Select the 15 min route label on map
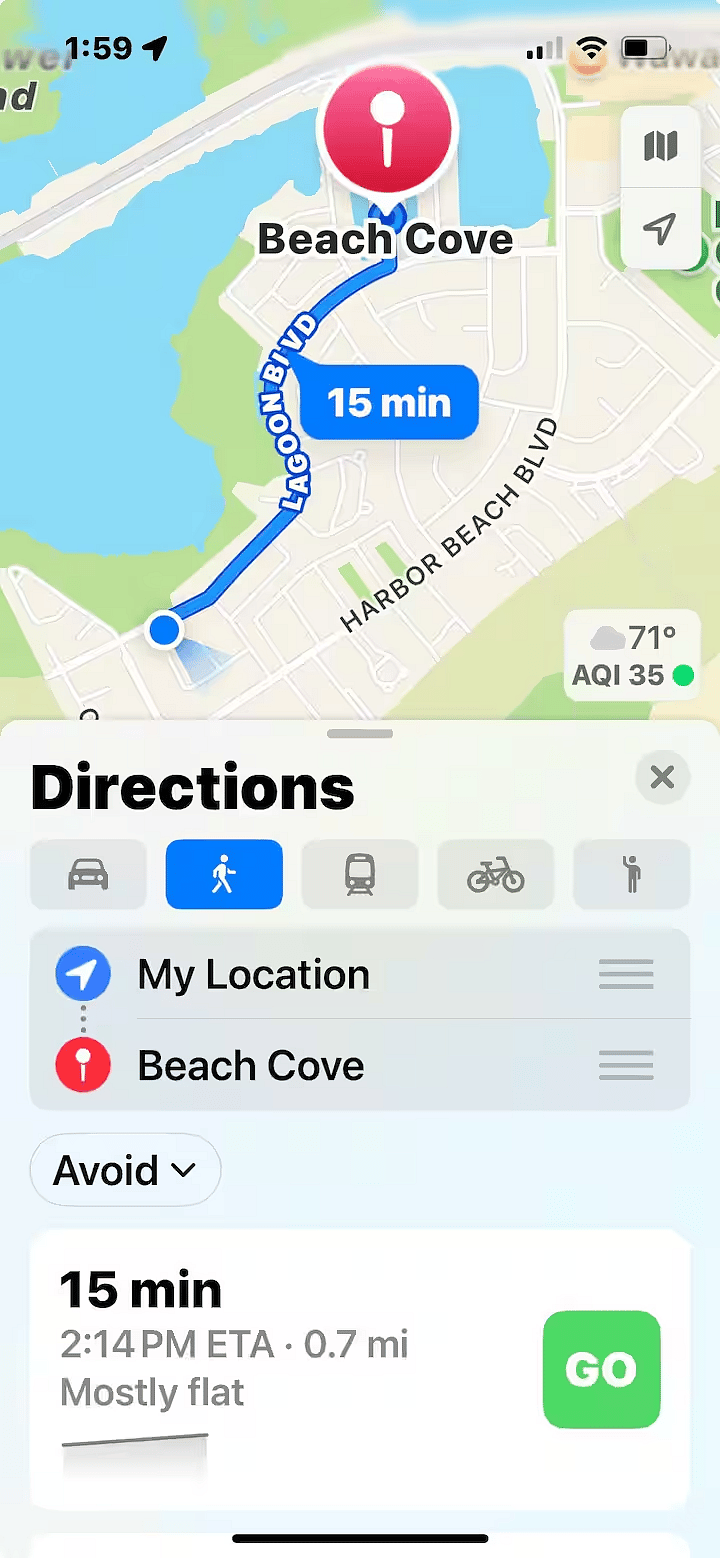This screenshot has height=1558, width=720. coord(389,402)
